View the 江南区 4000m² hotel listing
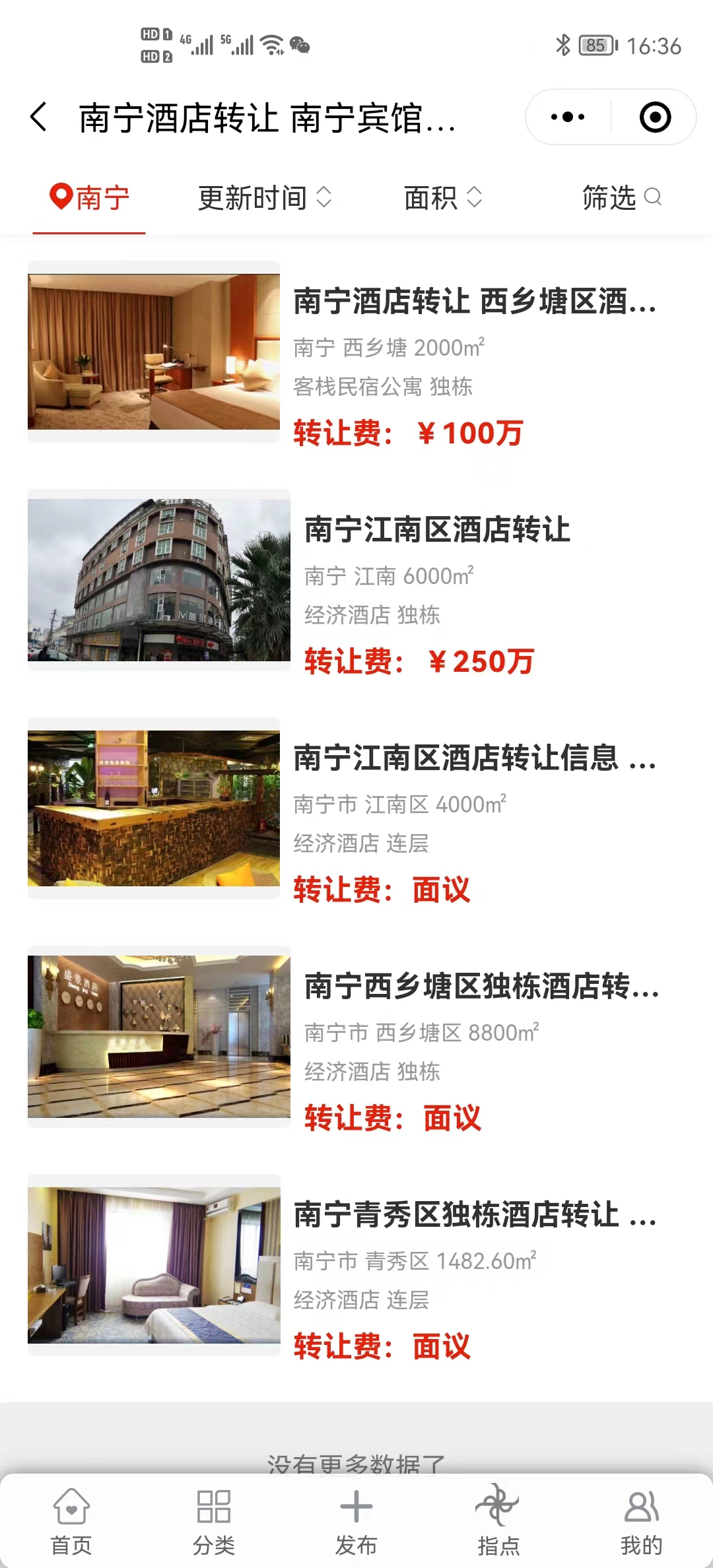The height and width of the screenshot is (1568, 713). [x=356, y=809]
